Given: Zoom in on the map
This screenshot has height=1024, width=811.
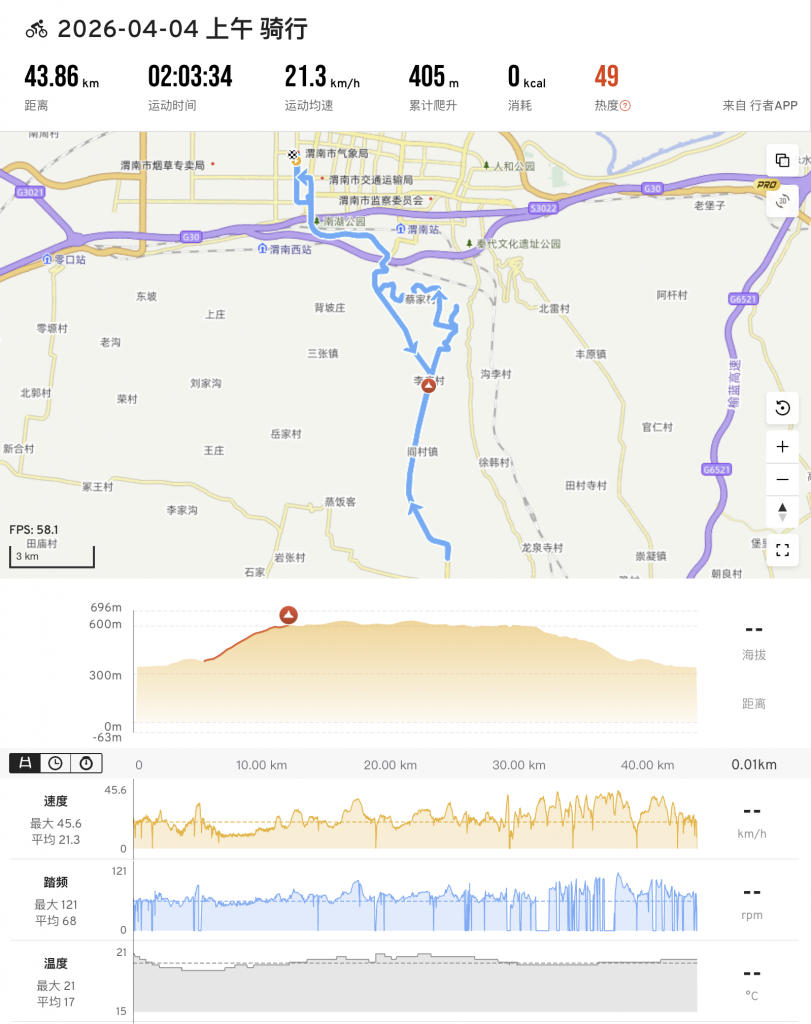Looking at the screenshot, I should pos(782,446).
